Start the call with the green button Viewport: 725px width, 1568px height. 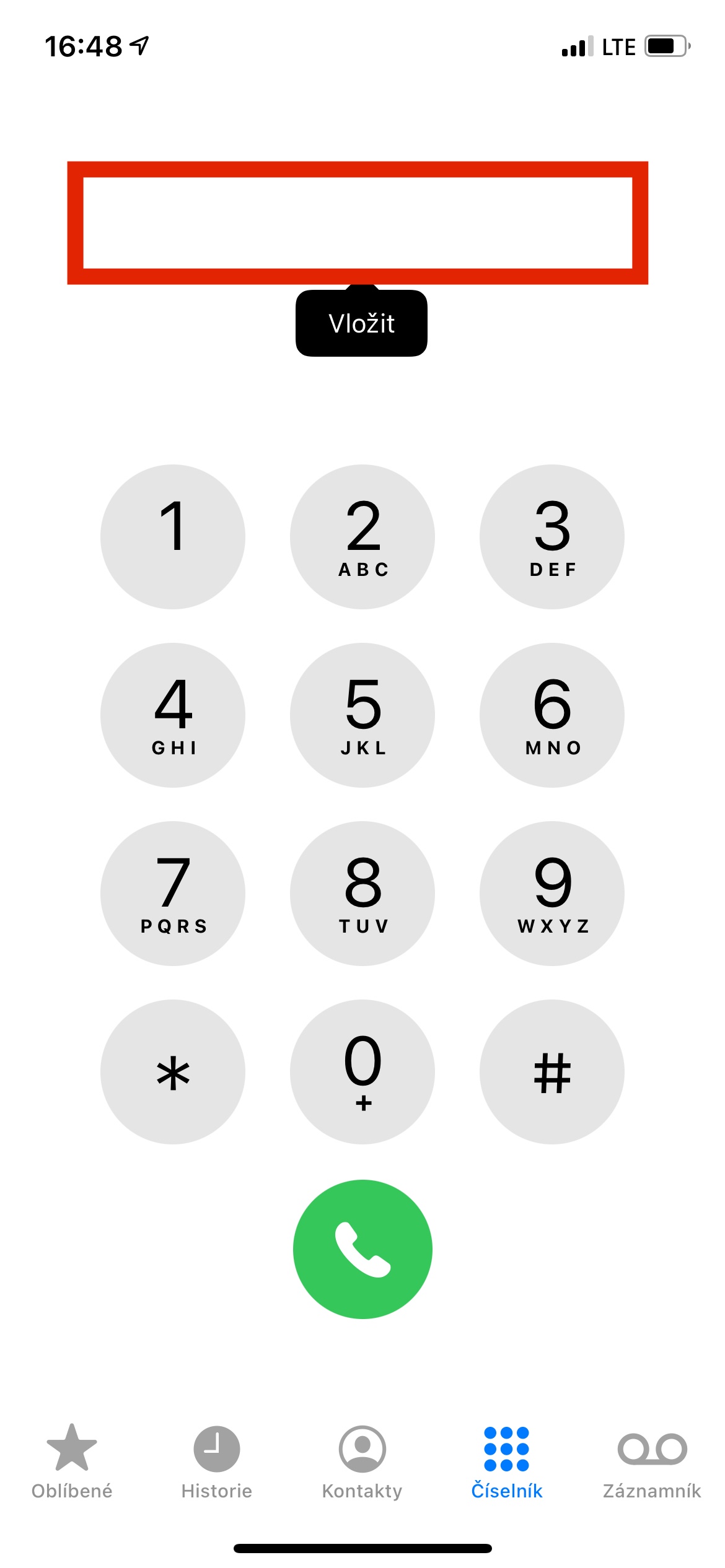[x=362, y=1249]
